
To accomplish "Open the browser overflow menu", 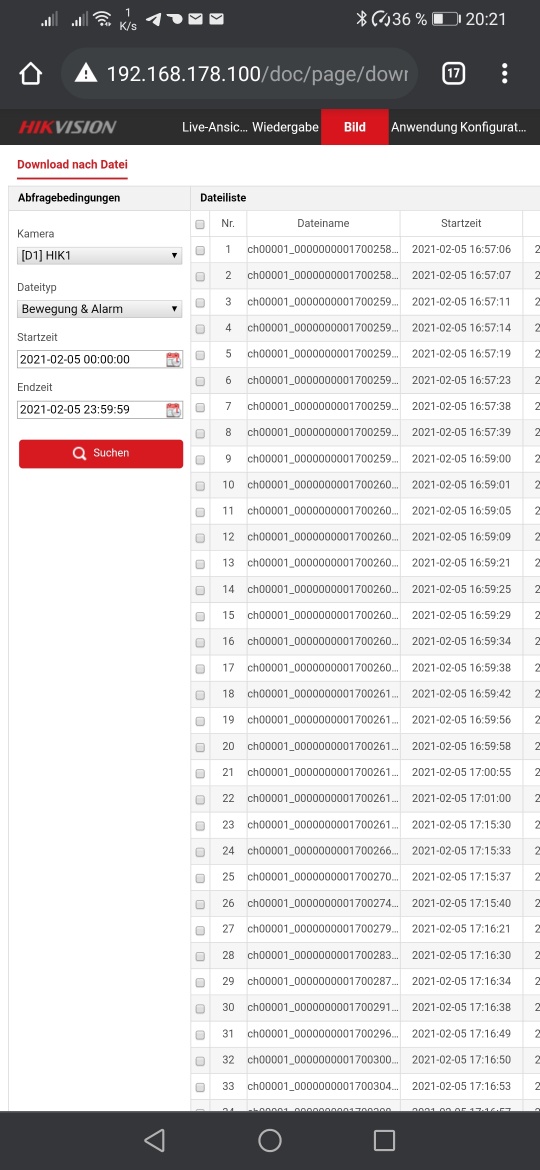I will click(505, 73).
